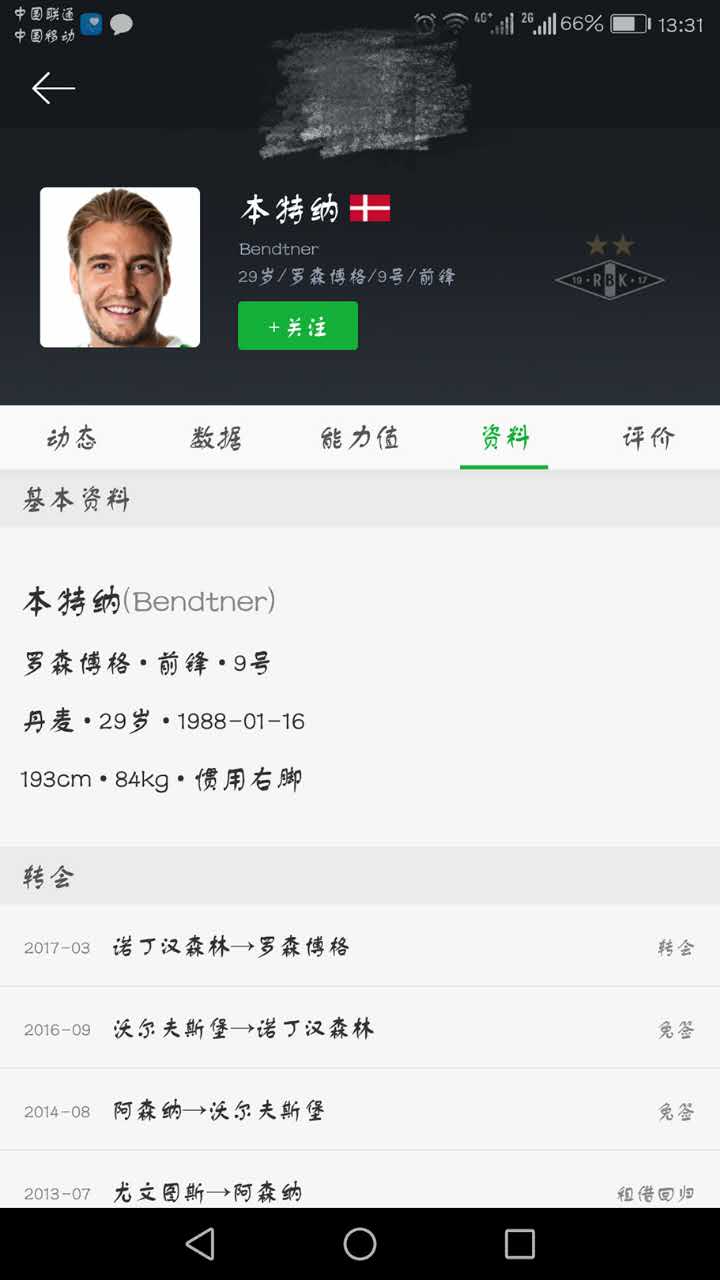Open the 2017-03 transfer 诺丁汉森林→罗森博格

point(360,947)
